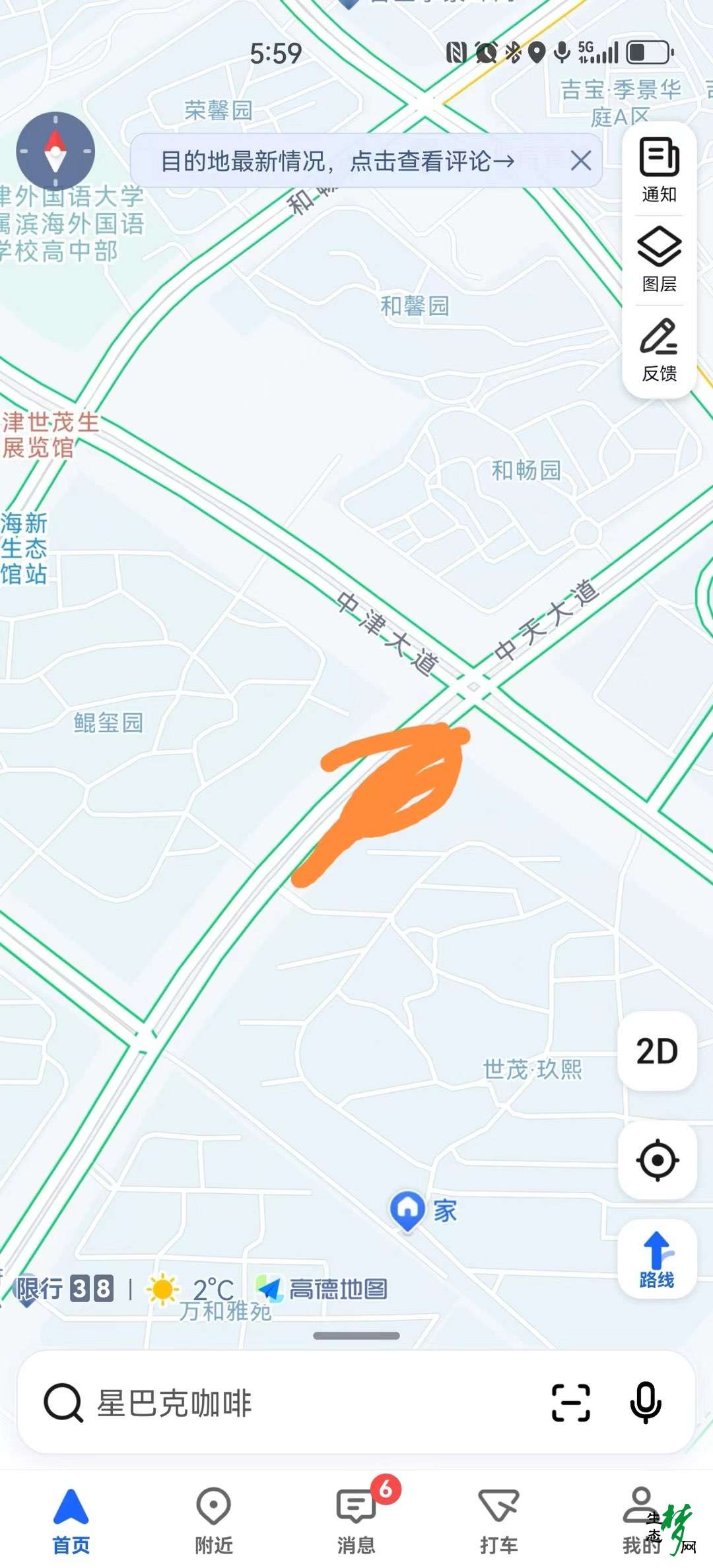
Task: Switch map view with the 2D button
Action: click(x=657, y=1051)
